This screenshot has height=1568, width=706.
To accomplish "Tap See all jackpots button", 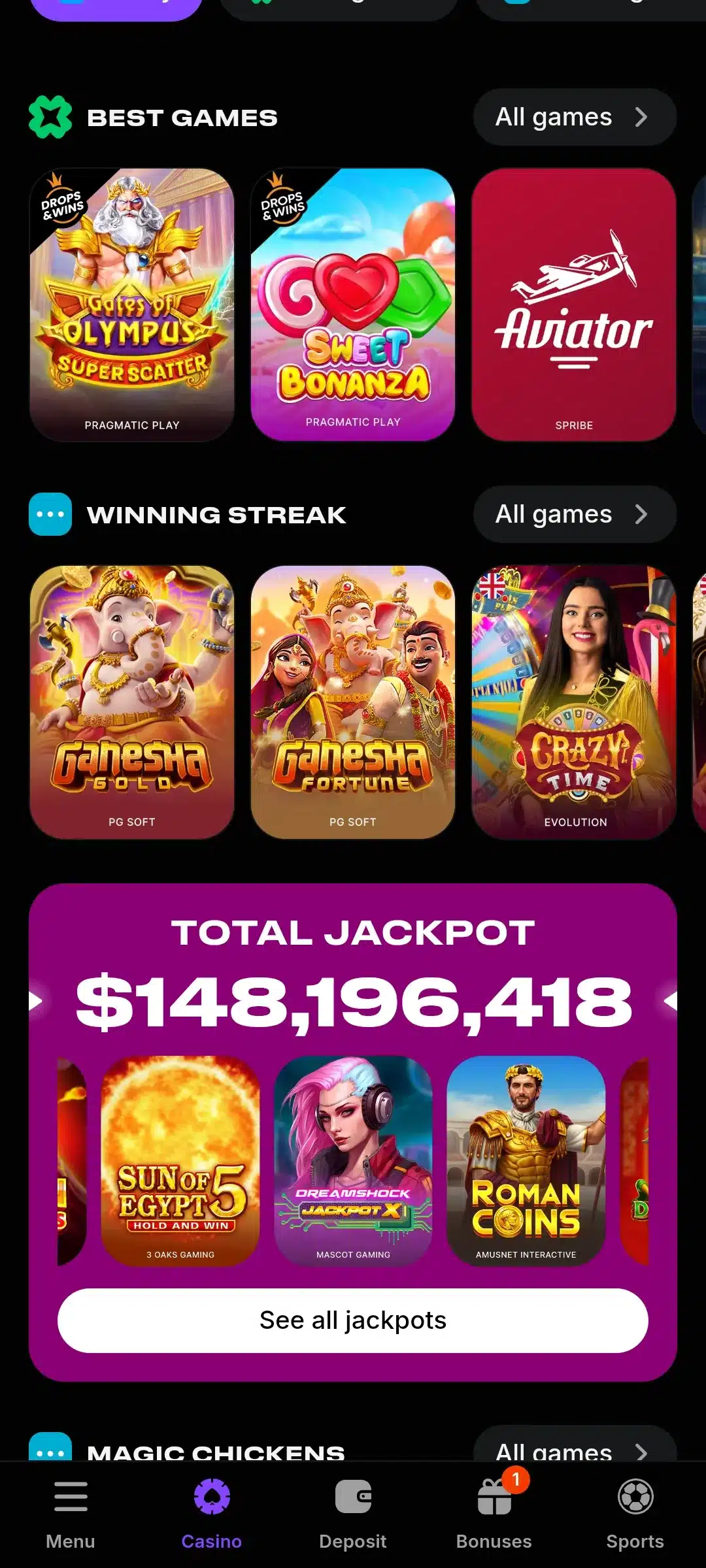I will coord(353,1320).
